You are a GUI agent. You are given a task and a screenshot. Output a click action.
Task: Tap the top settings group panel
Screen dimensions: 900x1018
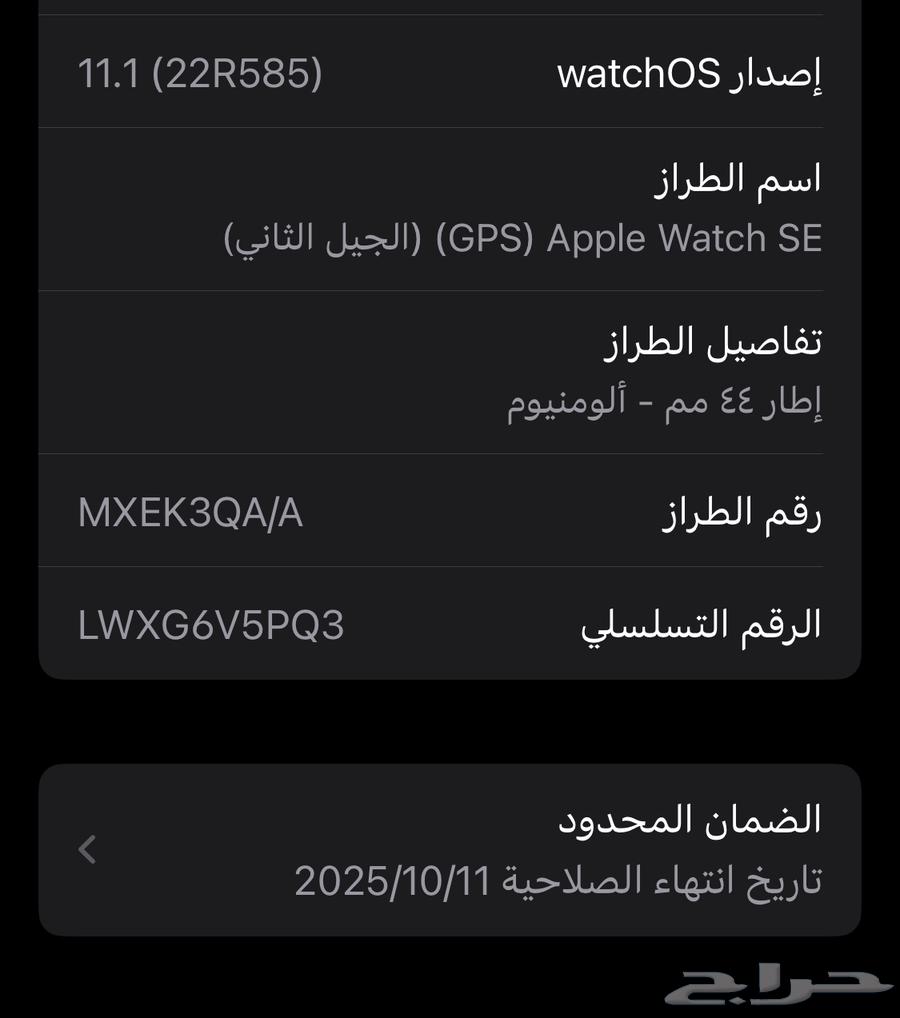click(450, 350)
